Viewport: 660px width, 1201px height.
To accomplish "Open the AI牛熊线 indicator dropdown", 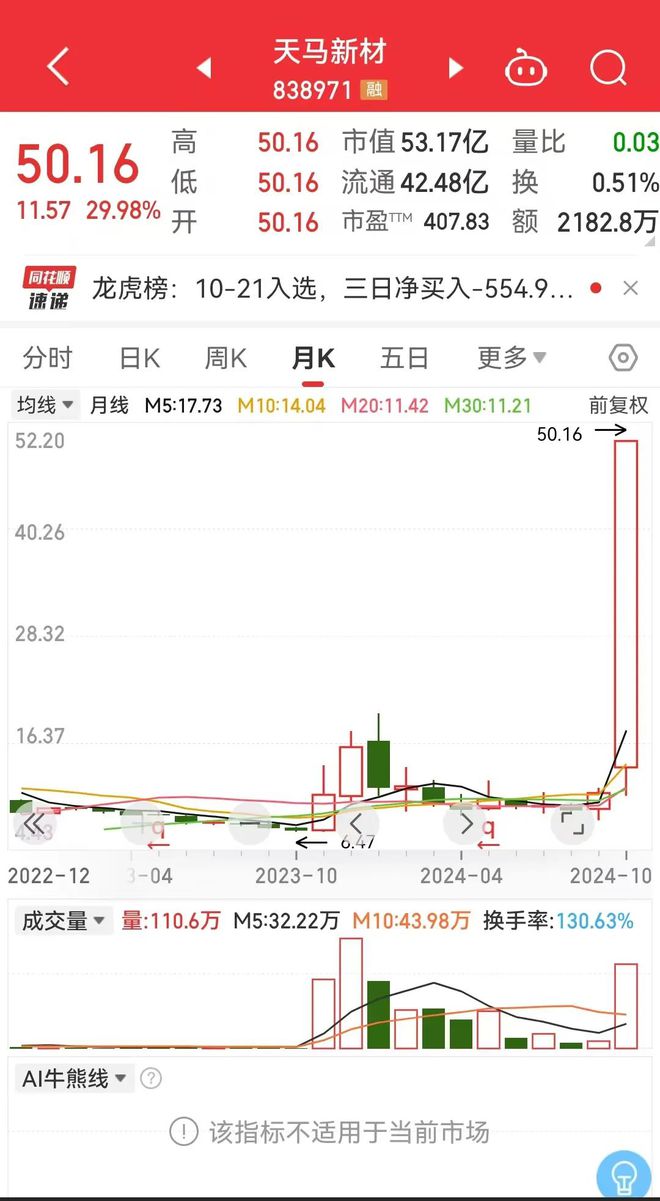I will [x=74, y=1079].
